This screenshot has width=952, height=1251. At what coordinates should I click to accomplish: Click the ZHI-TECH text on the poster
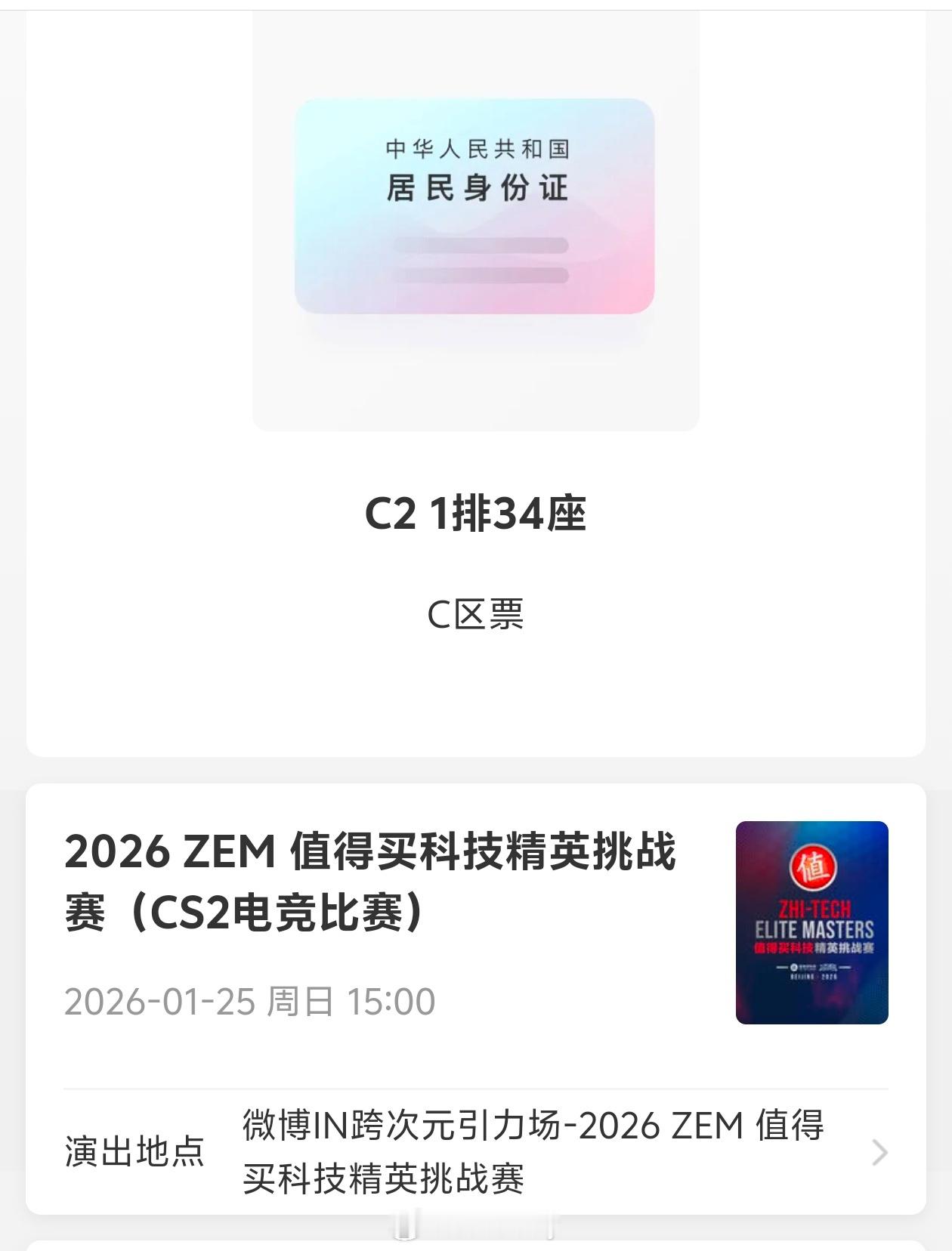[x=814, y=909]
